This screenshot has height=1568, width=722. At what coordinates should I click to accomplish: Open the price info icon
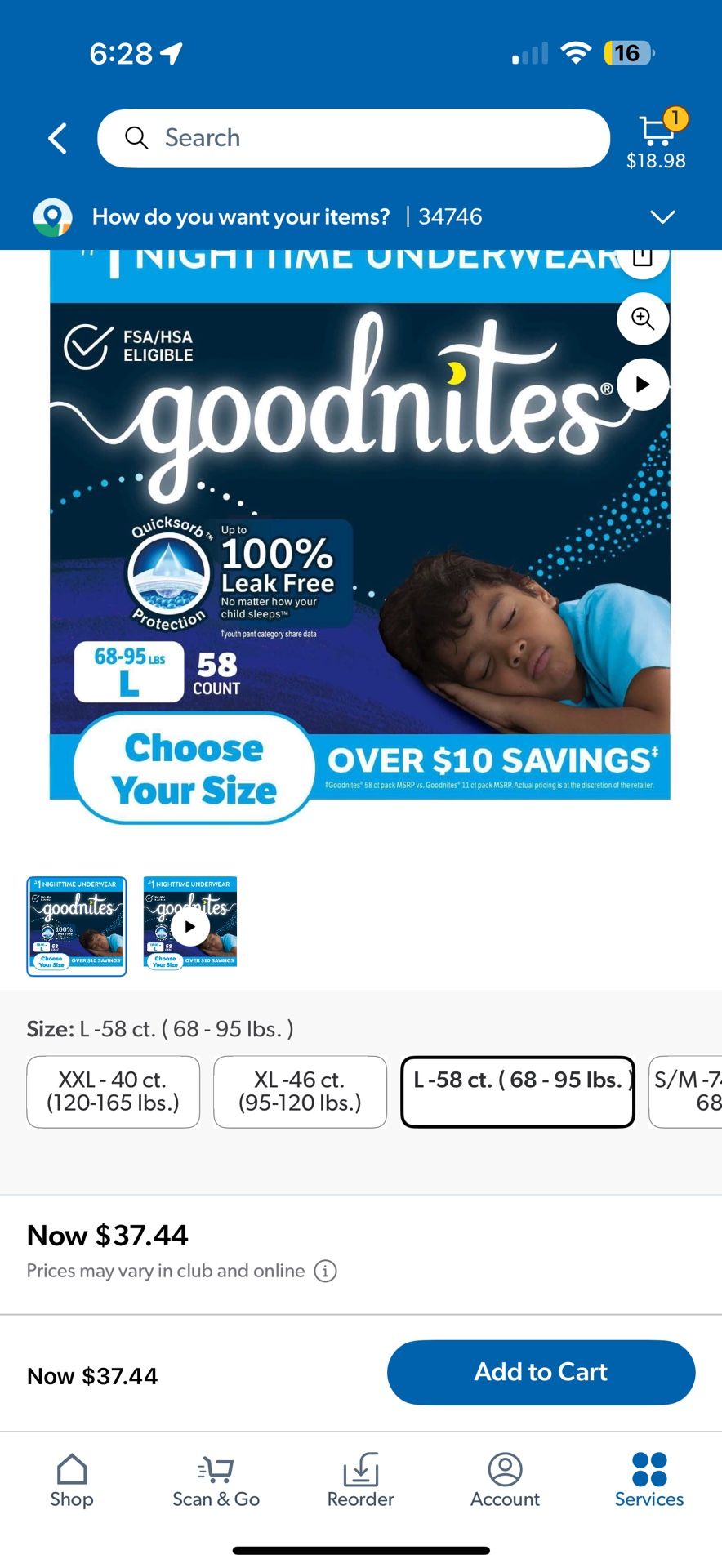tap(325, 1271)
